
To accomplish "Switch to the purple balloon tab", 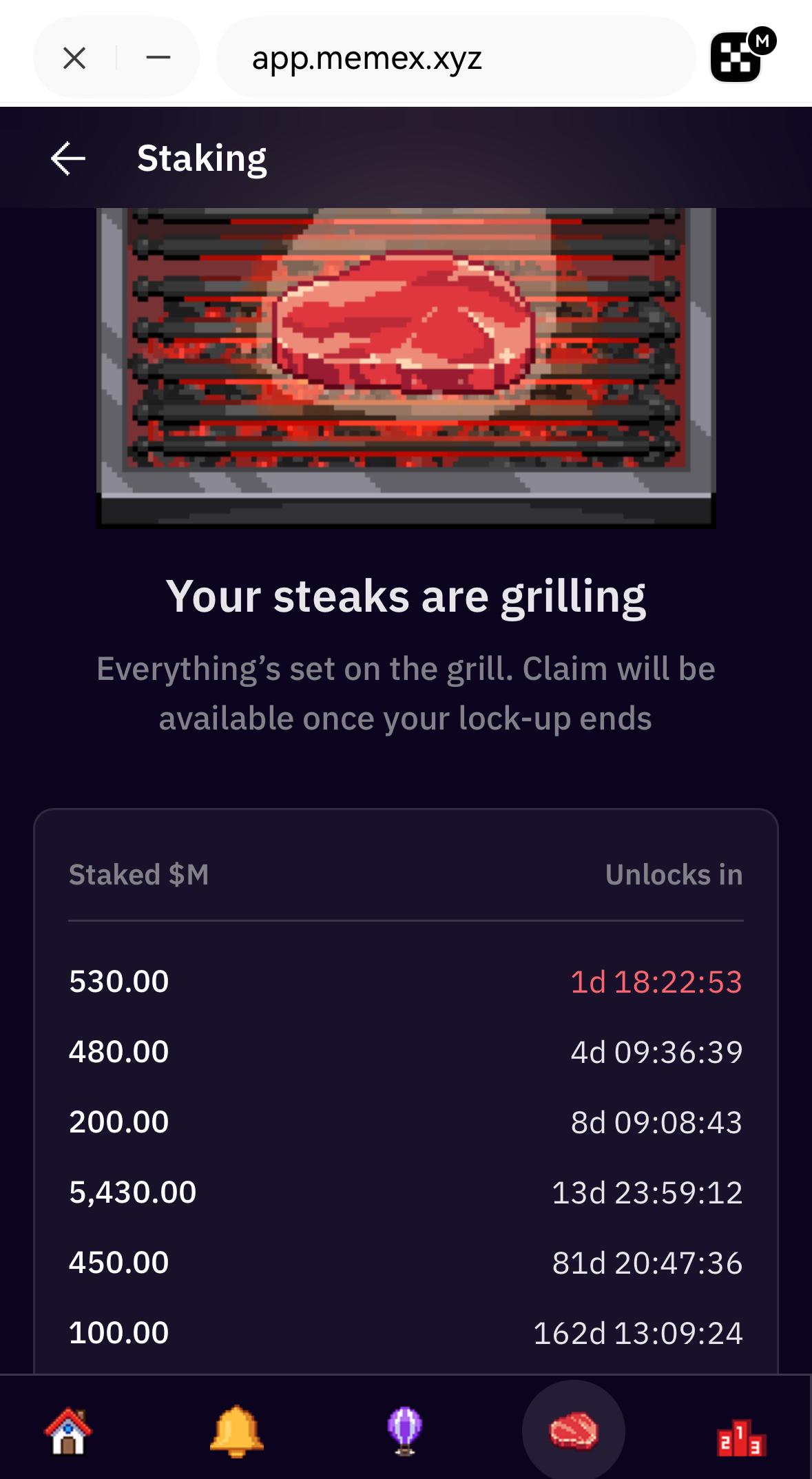I will click(x=405, y=1431).
